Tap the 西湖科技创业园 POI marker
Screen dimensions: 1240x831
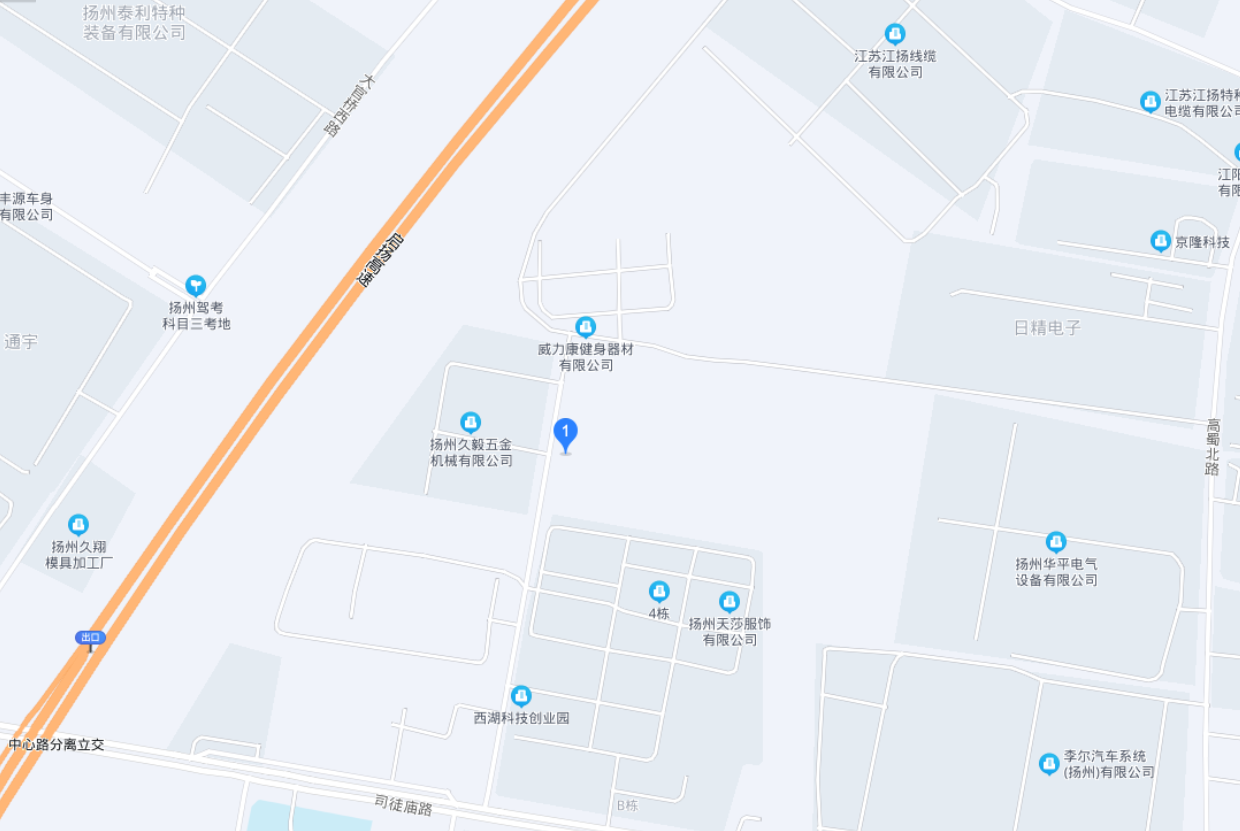click(x=521, y=696)
